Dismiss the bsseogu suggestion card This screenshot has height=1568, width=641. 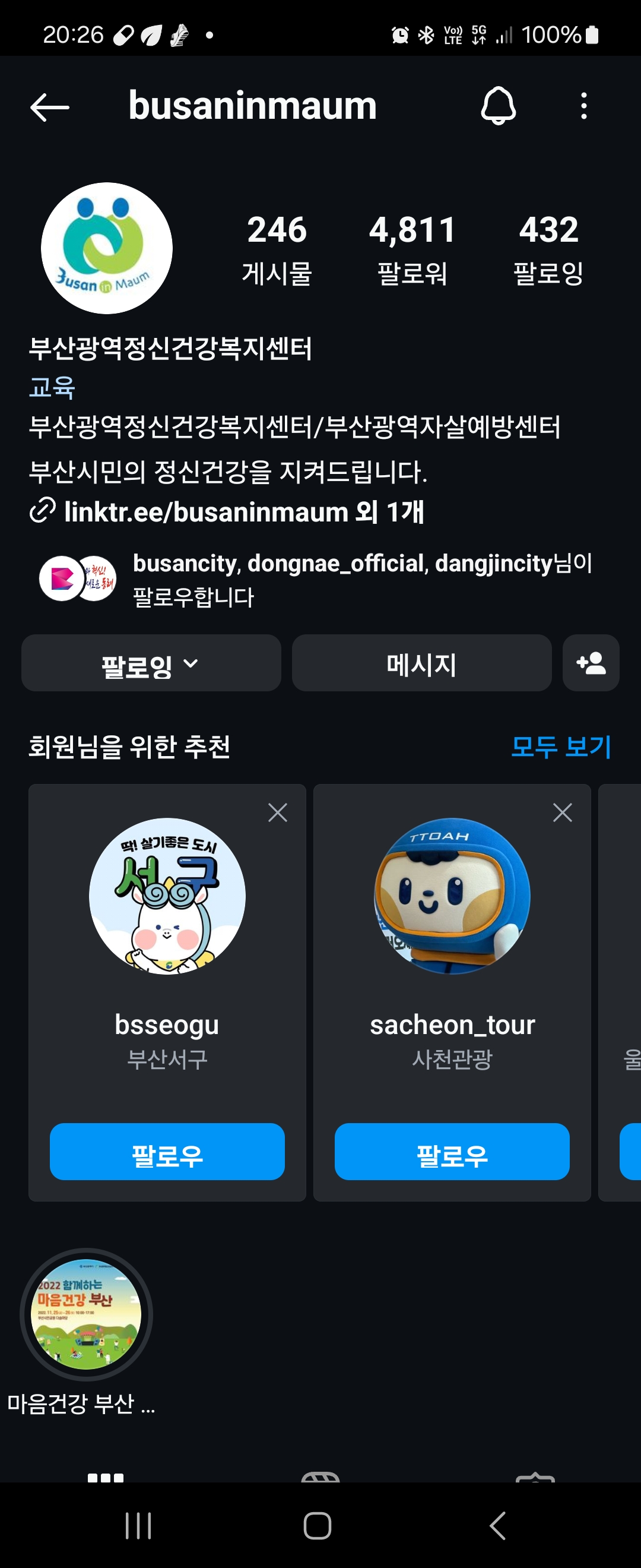click(277, 813)
